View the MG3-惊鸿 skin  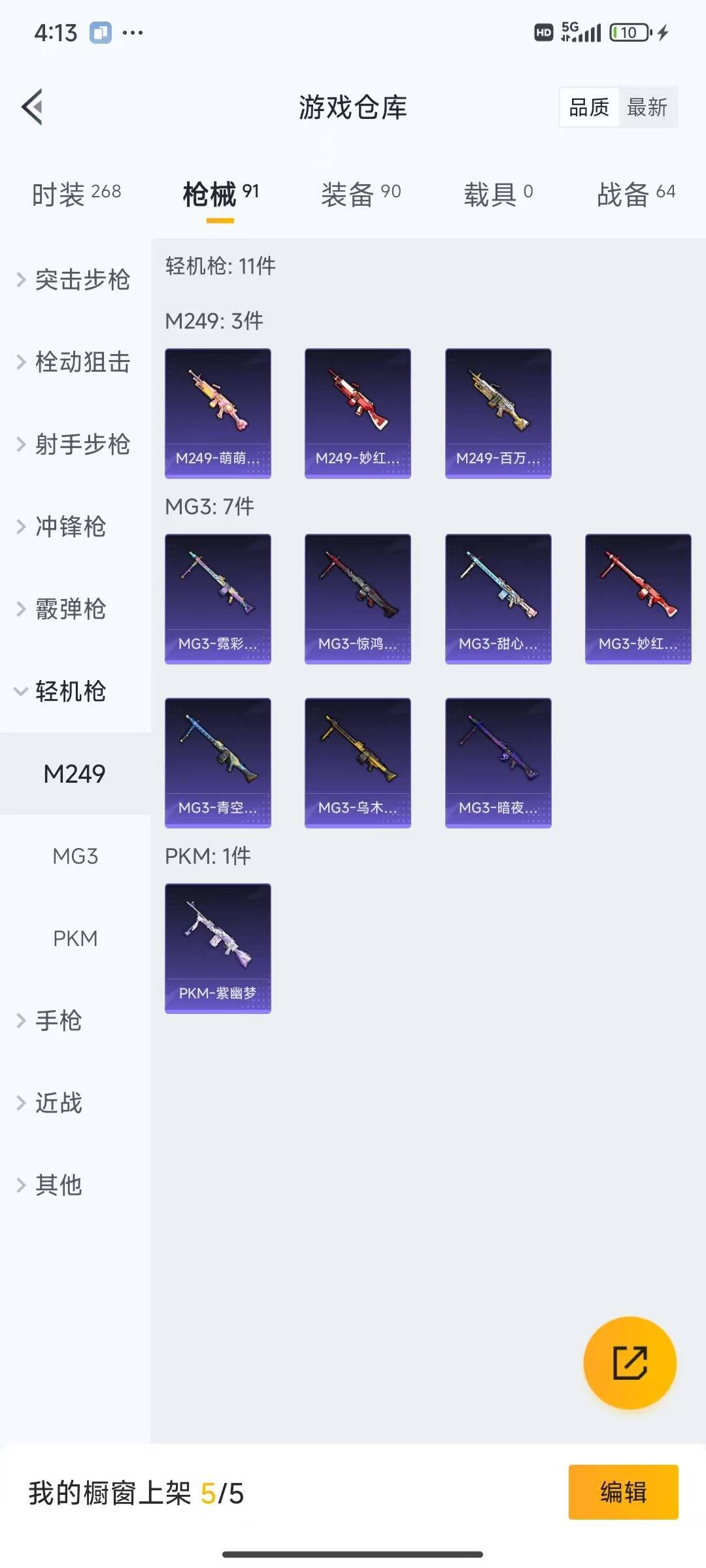(358, 598)
